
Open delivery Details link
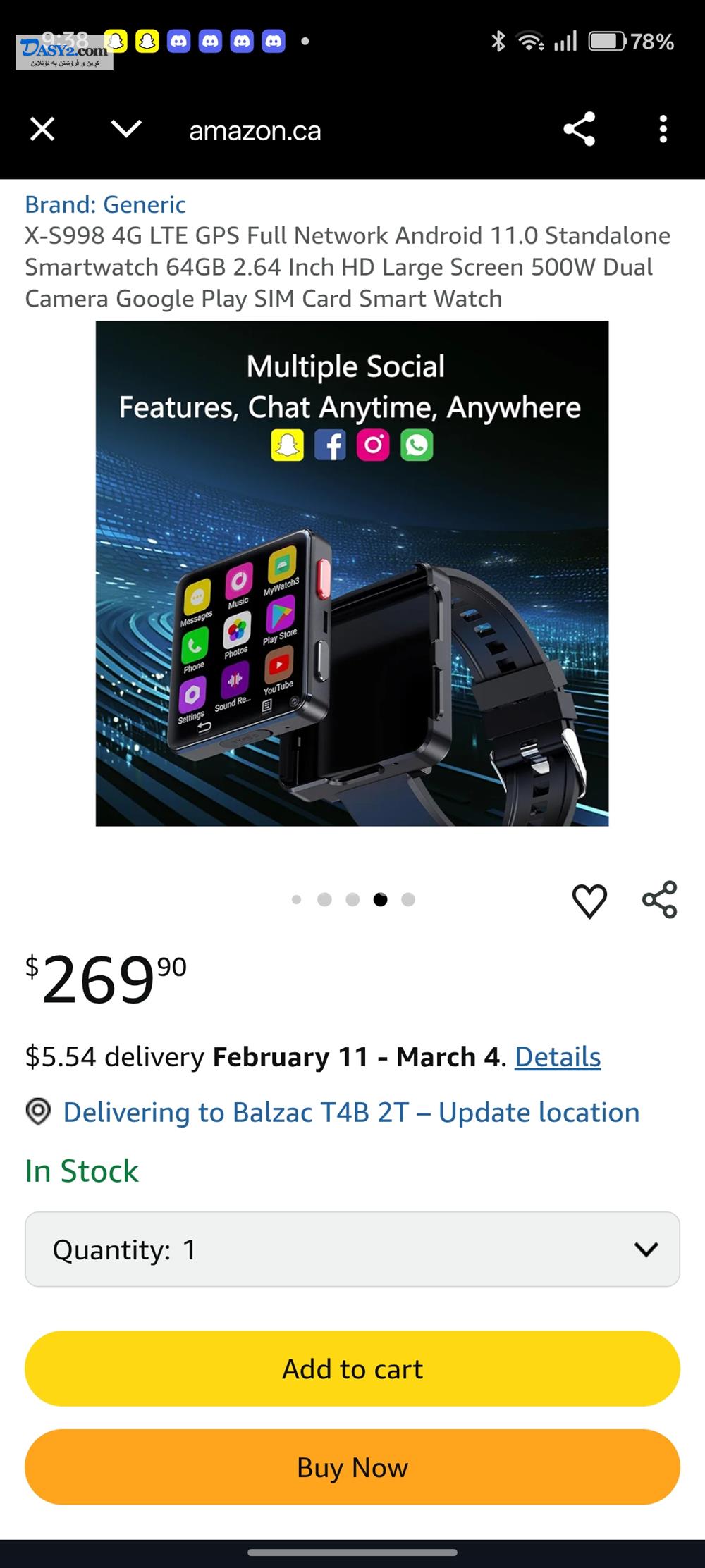tap(558, 1057)
